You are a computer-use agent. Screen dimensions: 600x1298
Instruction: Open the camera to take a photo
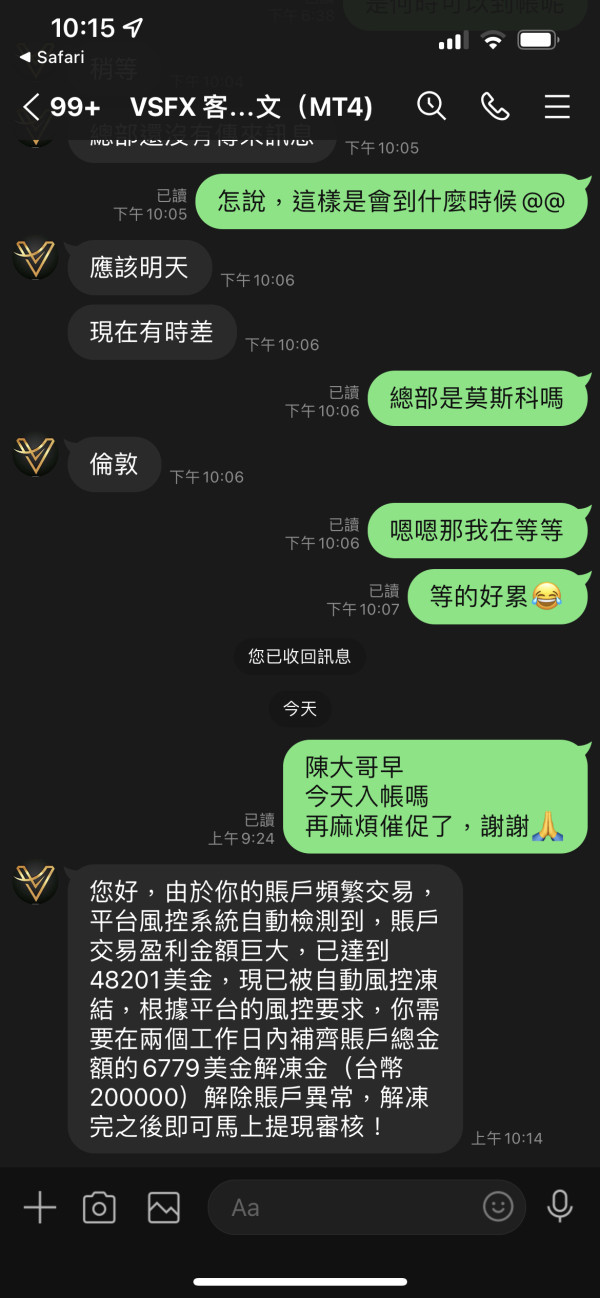click(x=99, y=1208)
